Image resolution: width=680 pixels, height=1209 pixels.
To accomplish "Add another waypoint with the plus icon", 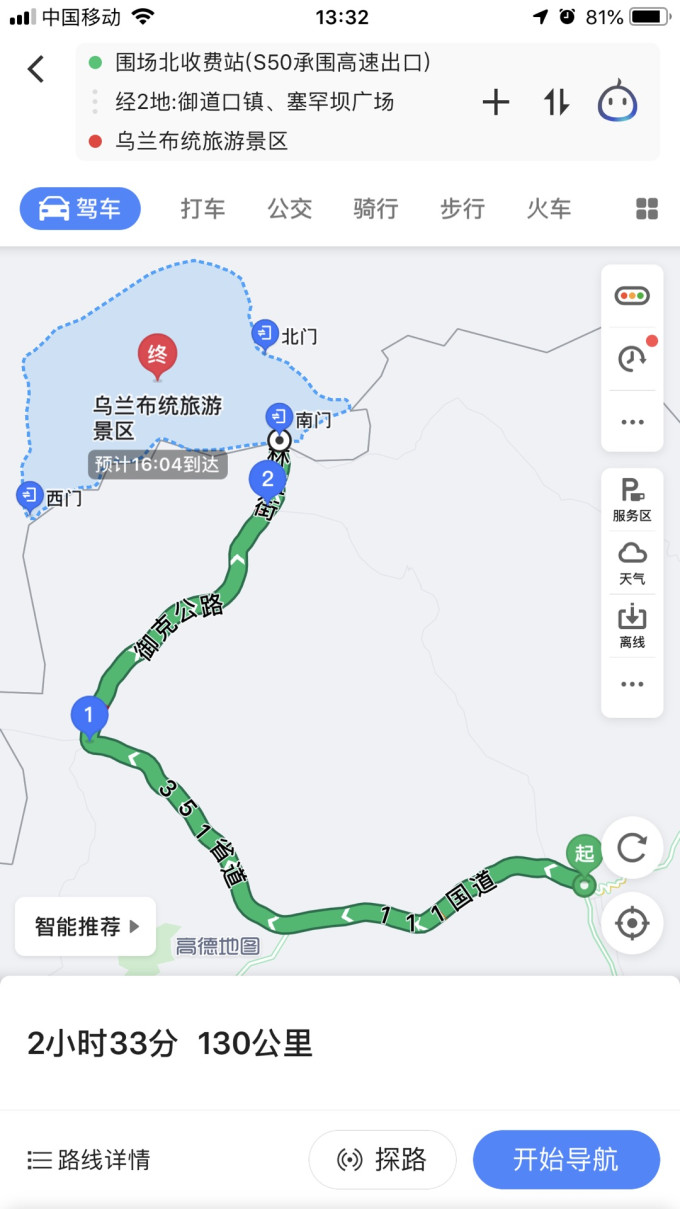I will [496, 102].
